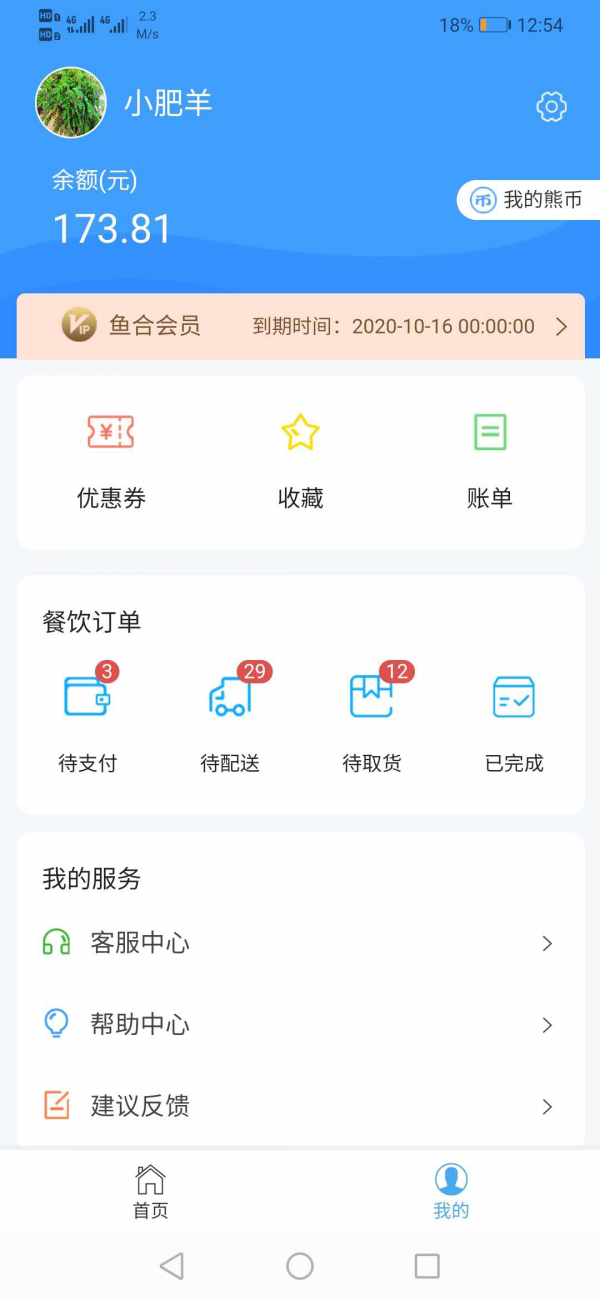This screenshot has height=1300, width=600.
Task: Go to 帮助中心 help center
Action: 300,1025
